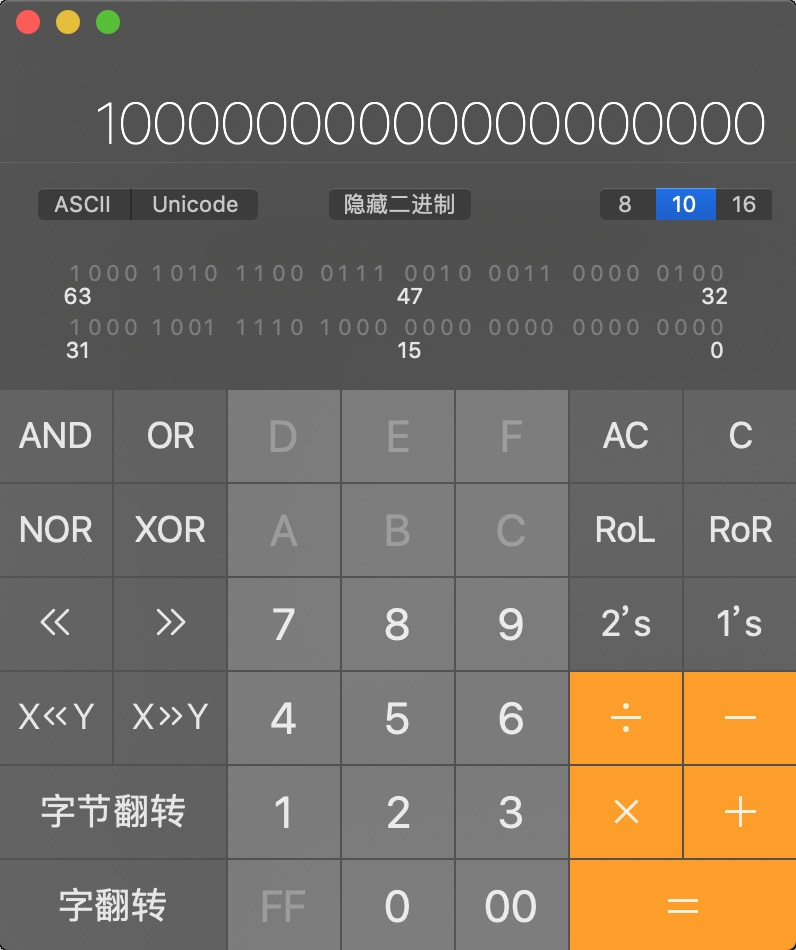Select the XOR operator
Image resolution: width=796 pixels, height=950 pixels.
(x=170, y=530)
